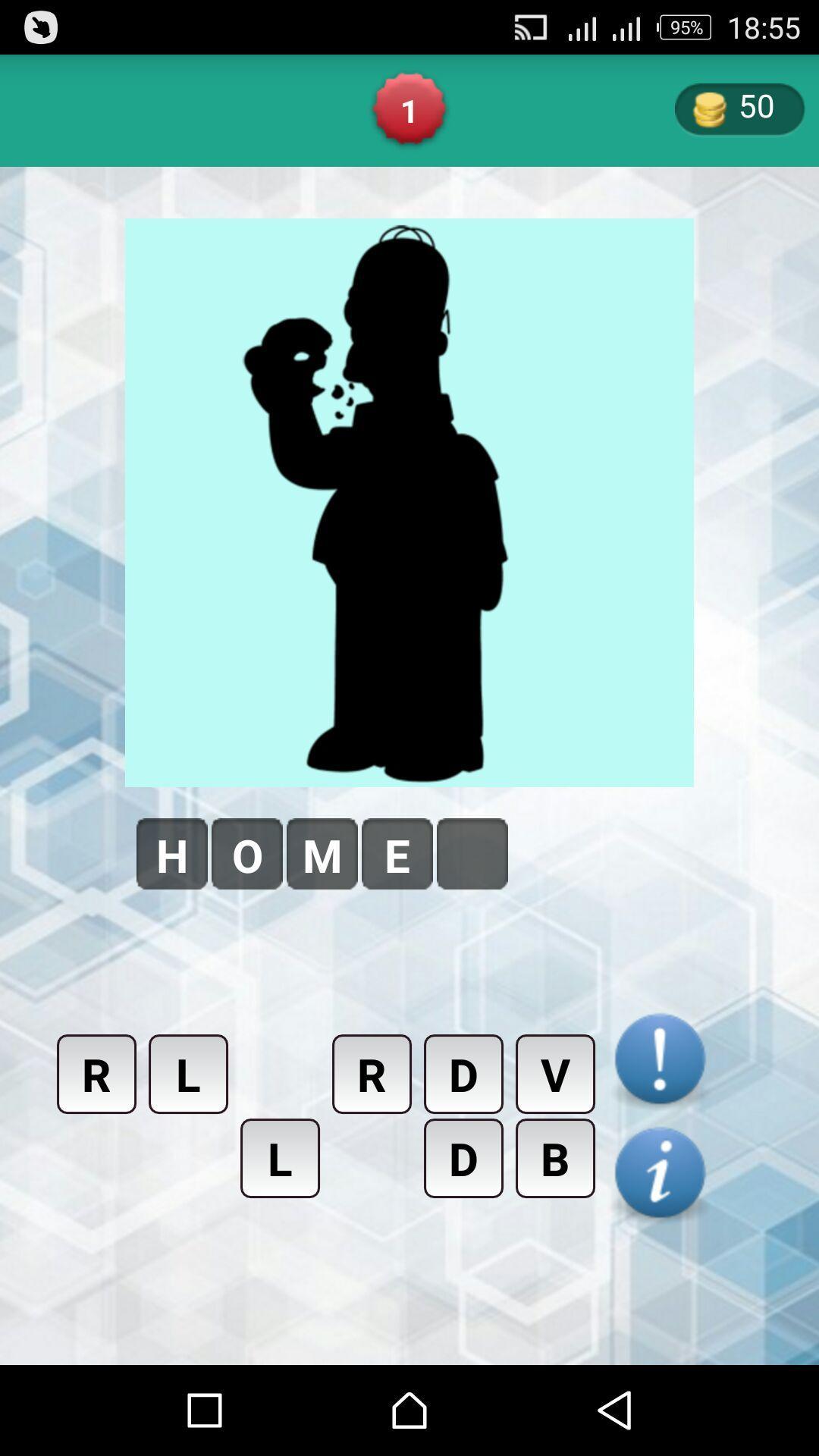This screenshot has width=819, height=1456.
Task: Open the exclamation mark hint button
Action: [660, 1059]
